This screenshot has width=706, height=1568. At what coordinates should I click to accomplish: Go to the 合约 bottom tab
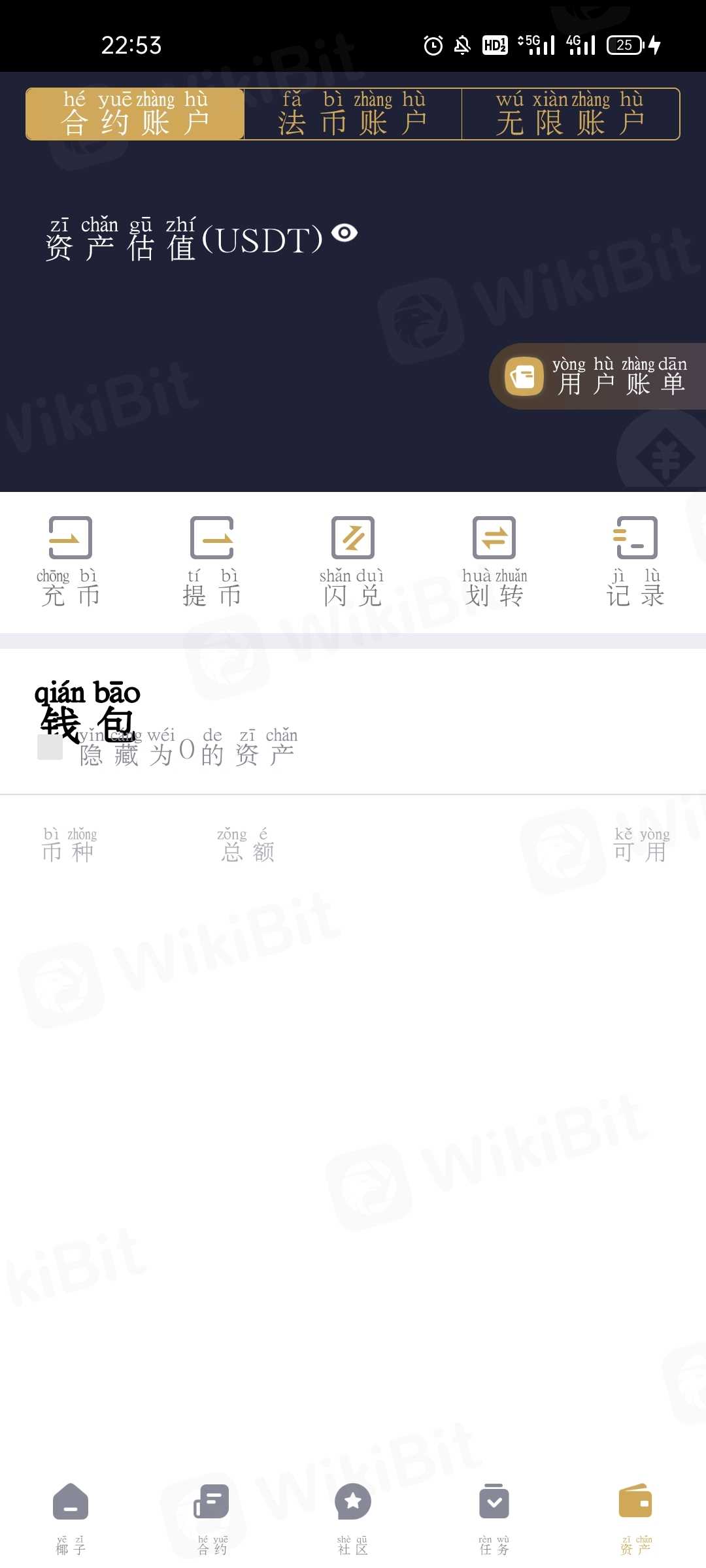click(212, 1517)
